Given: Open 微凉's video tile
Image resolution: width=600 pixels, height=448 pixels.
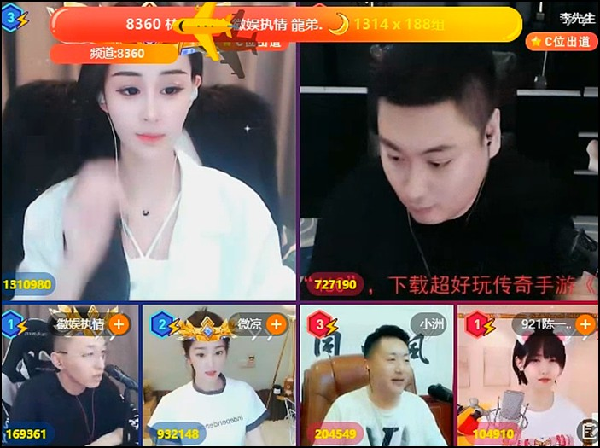Looking at the screenshot, I should point(220,385).
